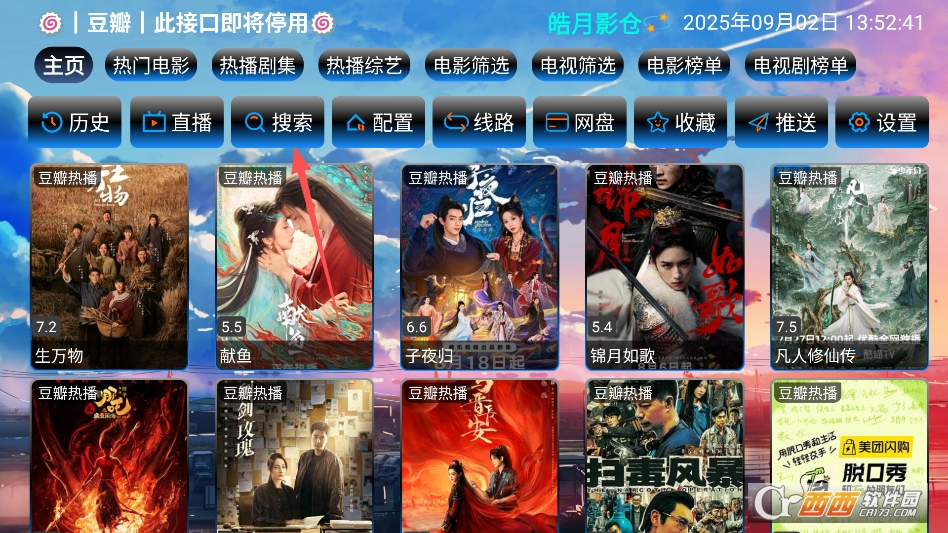
Task: Open the 设置 settings
Action: 882,122
